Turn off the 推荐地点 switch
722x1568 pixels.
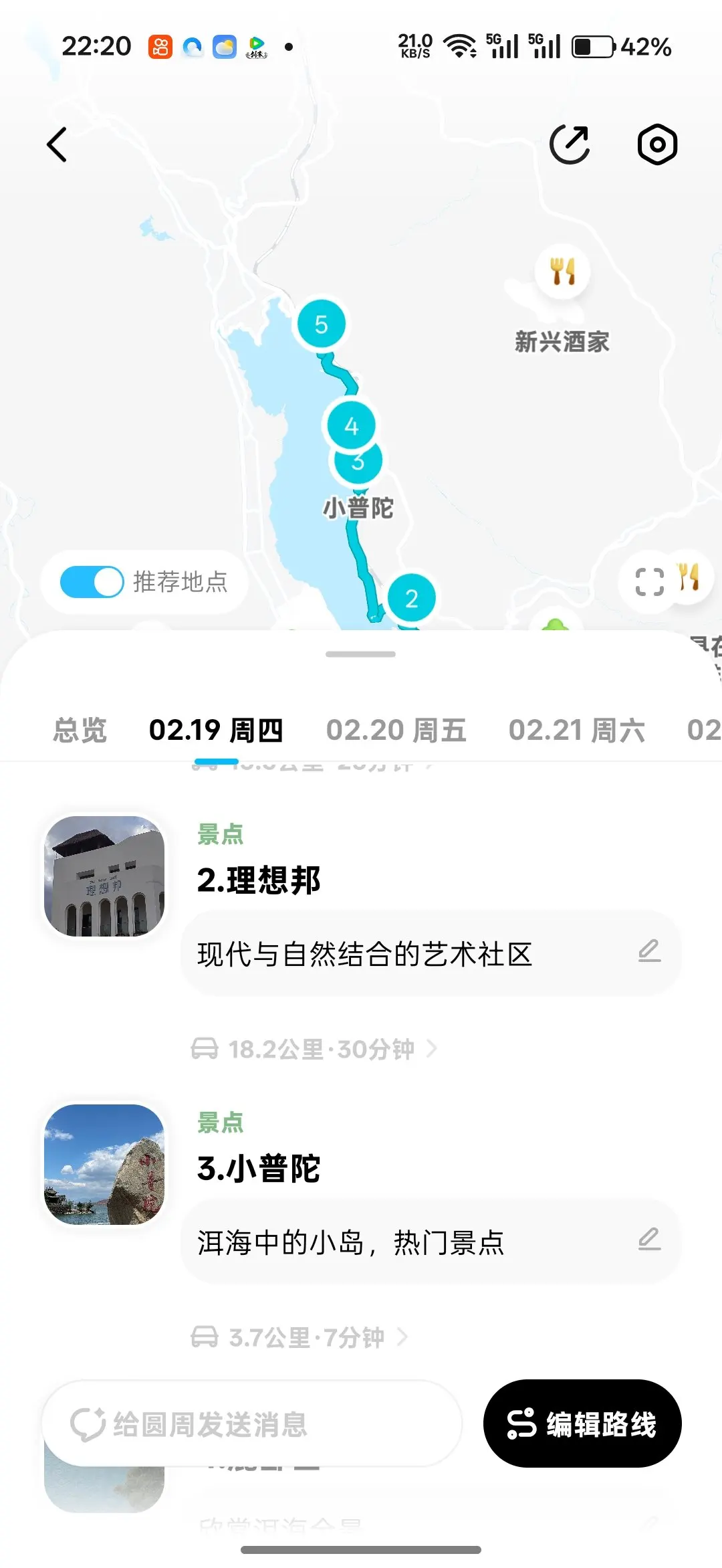[92, 582]
